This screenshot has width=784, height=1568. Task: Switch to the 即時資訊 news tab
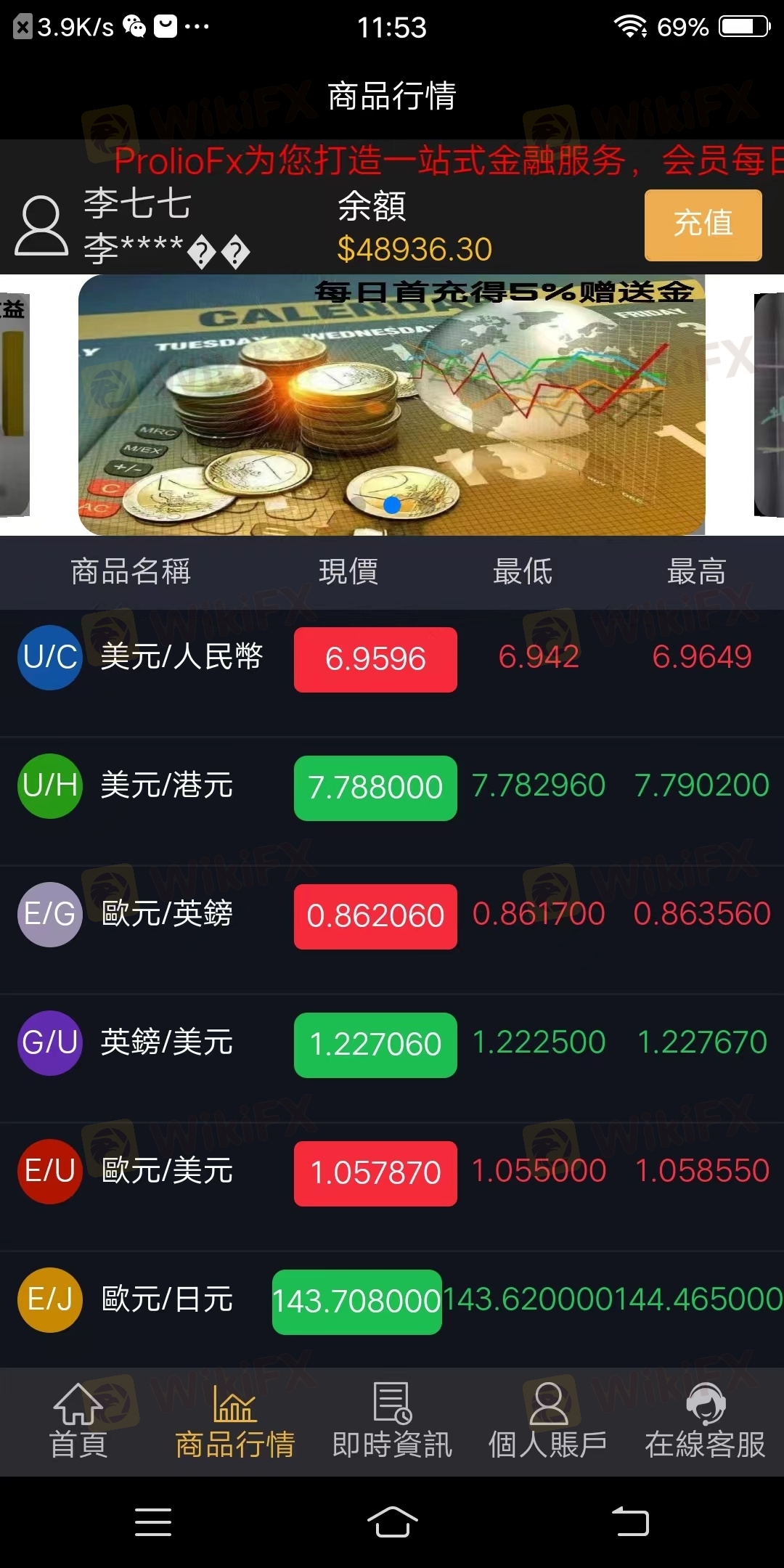coord(392,1421)
